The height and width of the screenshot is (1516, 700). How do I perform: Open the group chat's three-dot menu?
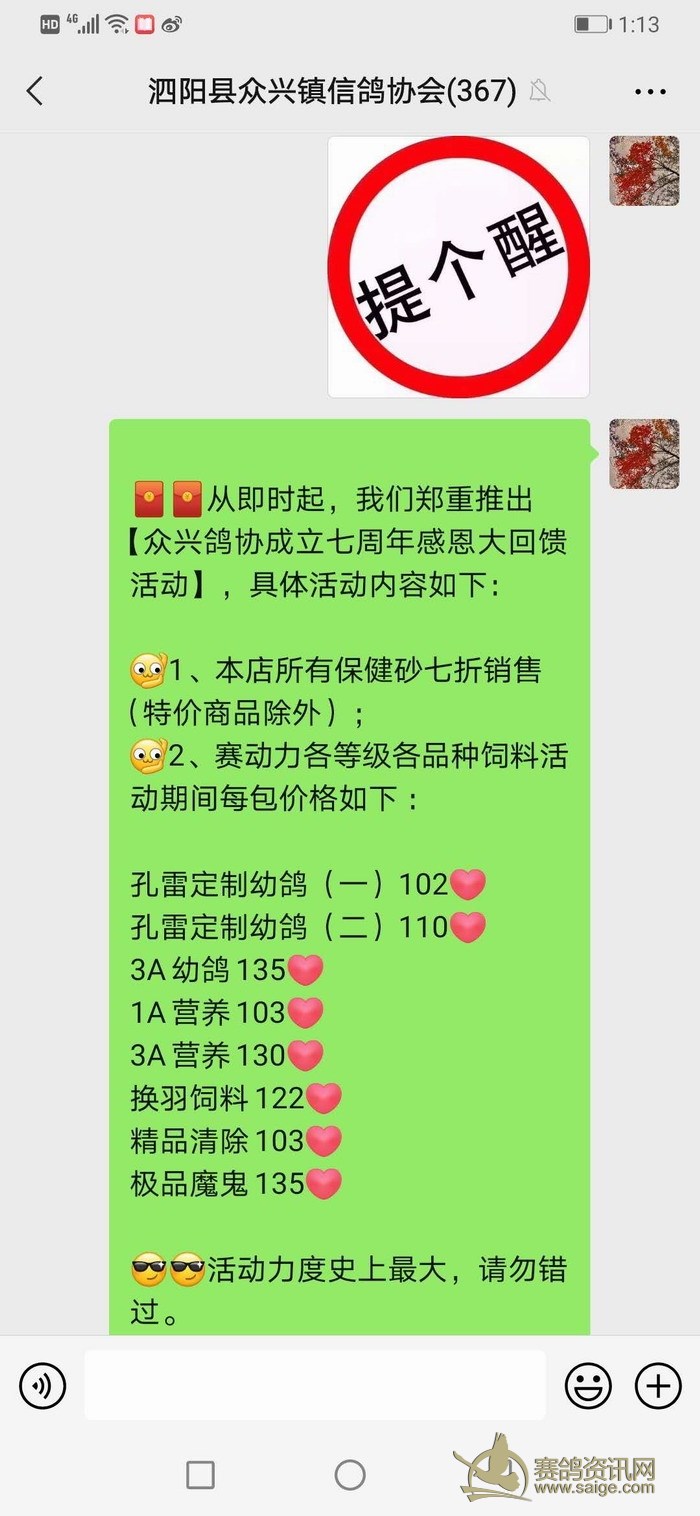pyautogui.click(x=650, y=92)
